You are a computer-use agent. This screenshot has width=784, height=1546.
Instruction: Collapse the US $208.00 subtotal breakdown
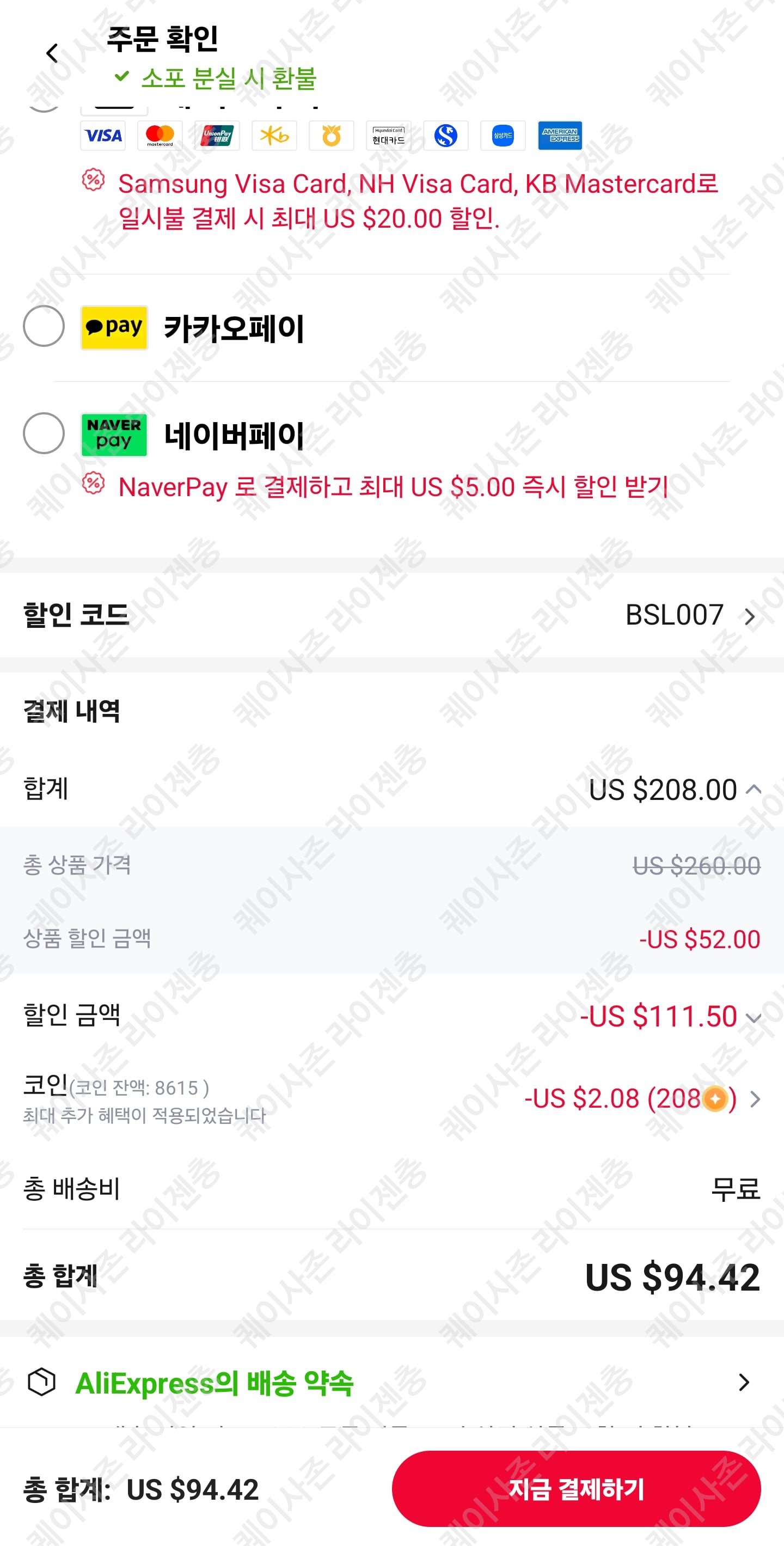pos(754,789)
